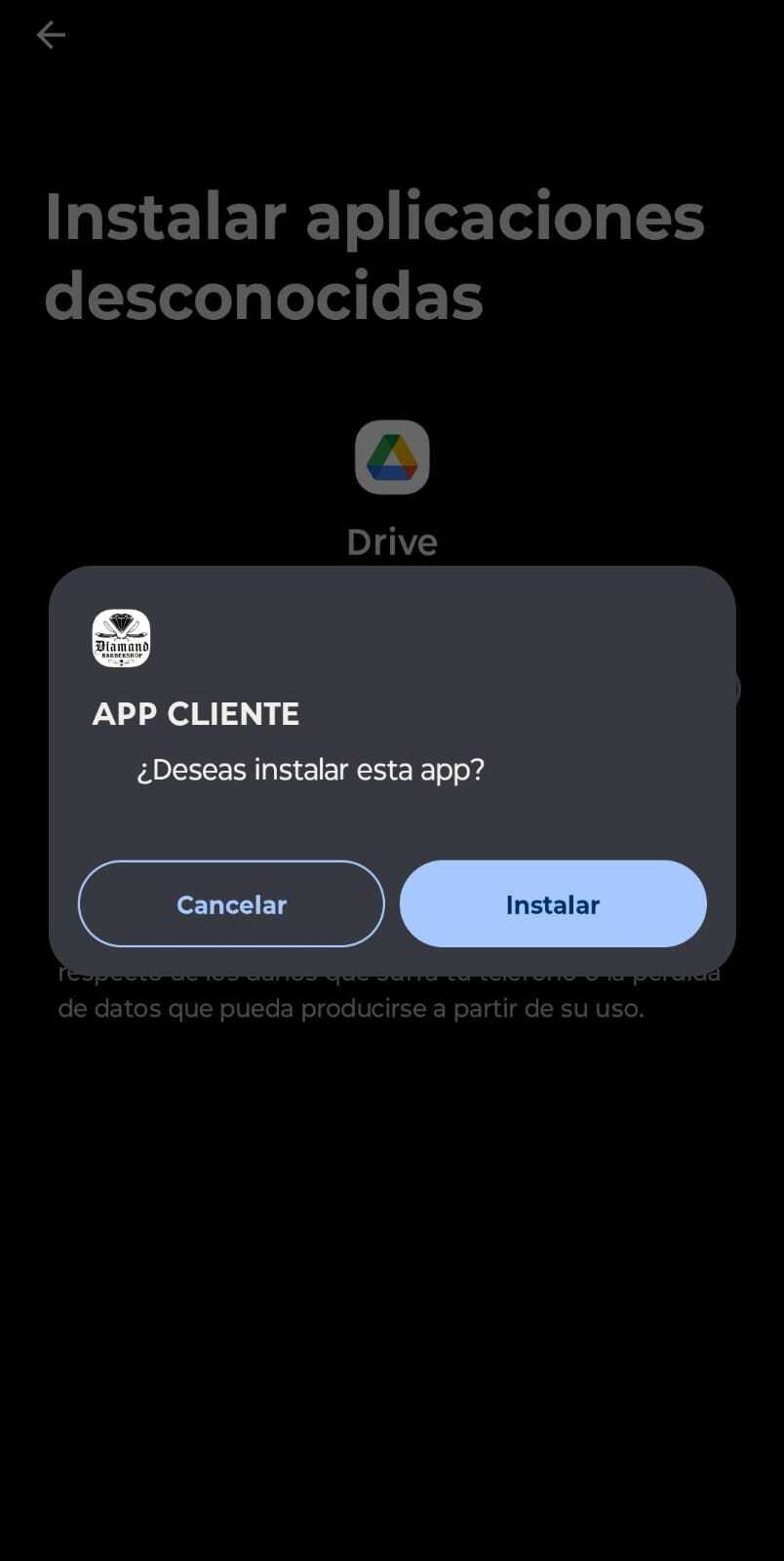This screenshot has width=784, height=1561.
Task: Click the APP CLIENTE title text
Action: pos(195,714)
